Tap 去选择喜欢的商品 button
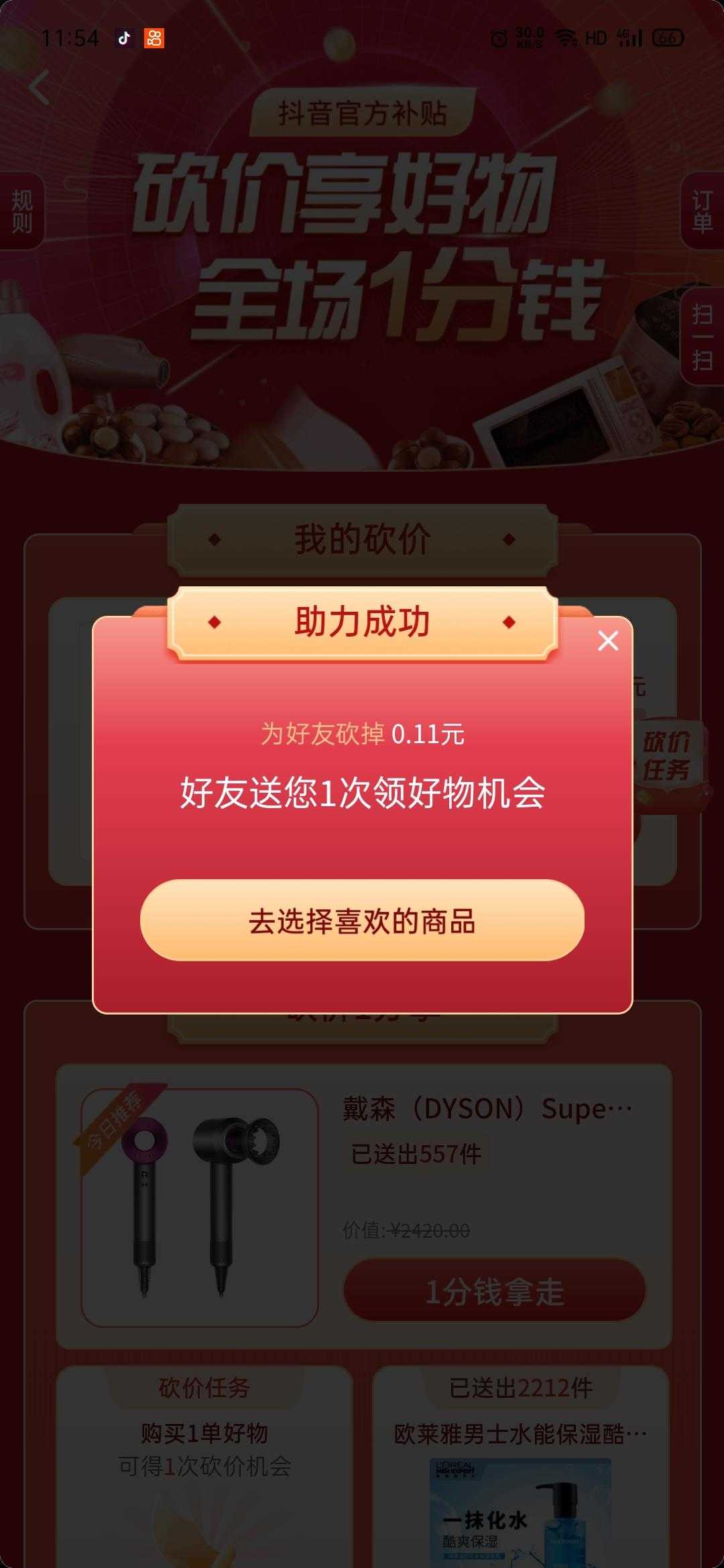The height and width of the screenshot is (1568, 724). tap(362, 921)
